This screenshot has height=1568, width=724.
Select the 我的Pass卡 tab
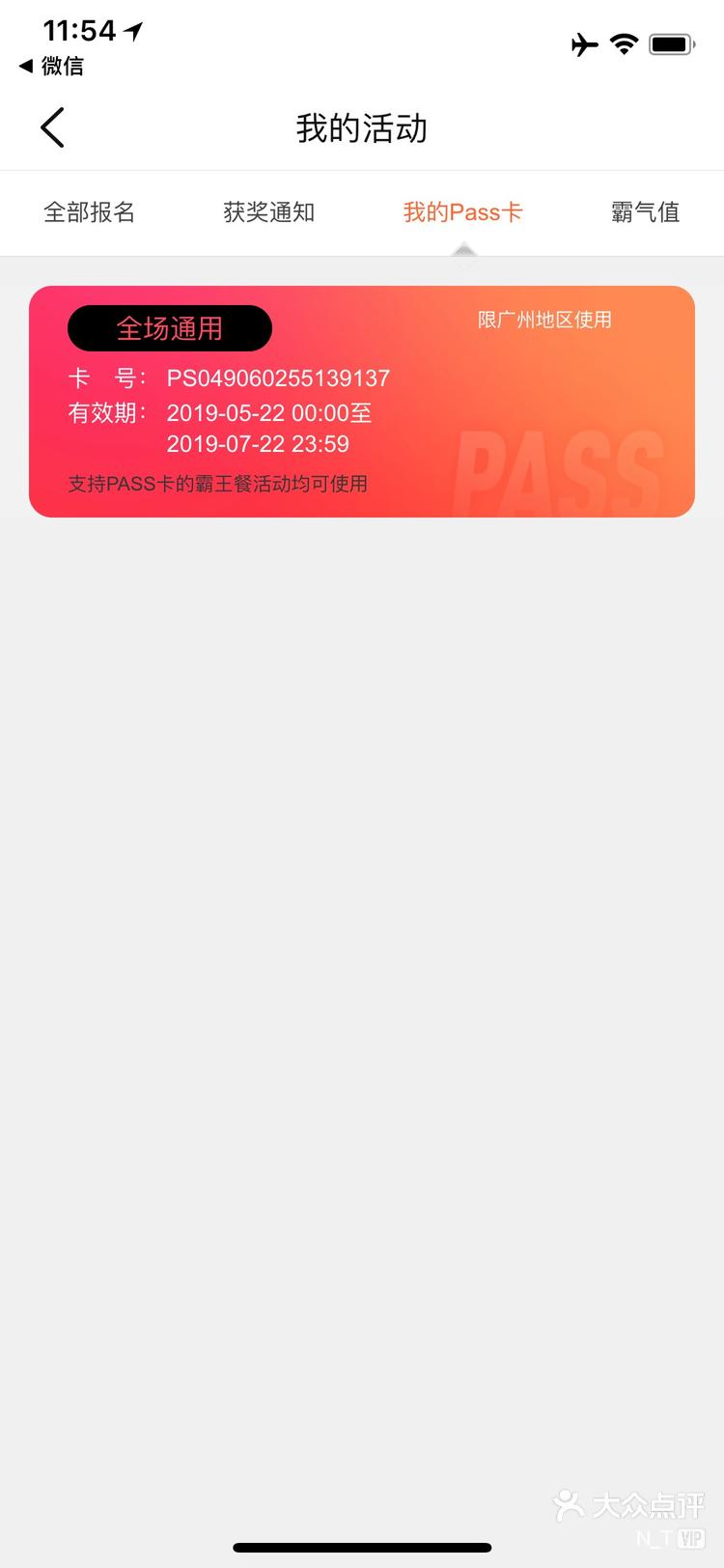(x=462, y=212)
